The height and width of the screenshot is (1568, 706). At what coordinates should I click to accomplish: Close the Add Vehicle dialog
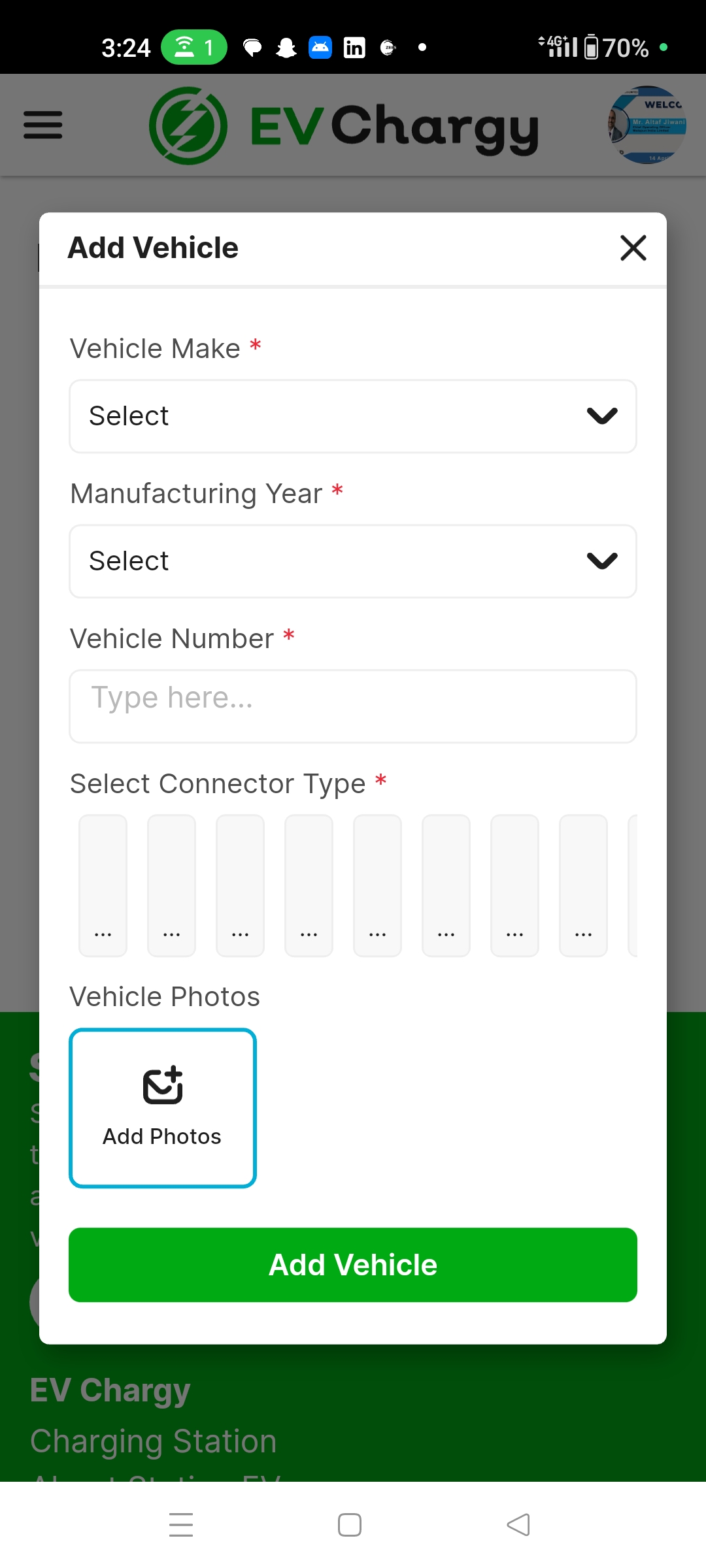633,248
